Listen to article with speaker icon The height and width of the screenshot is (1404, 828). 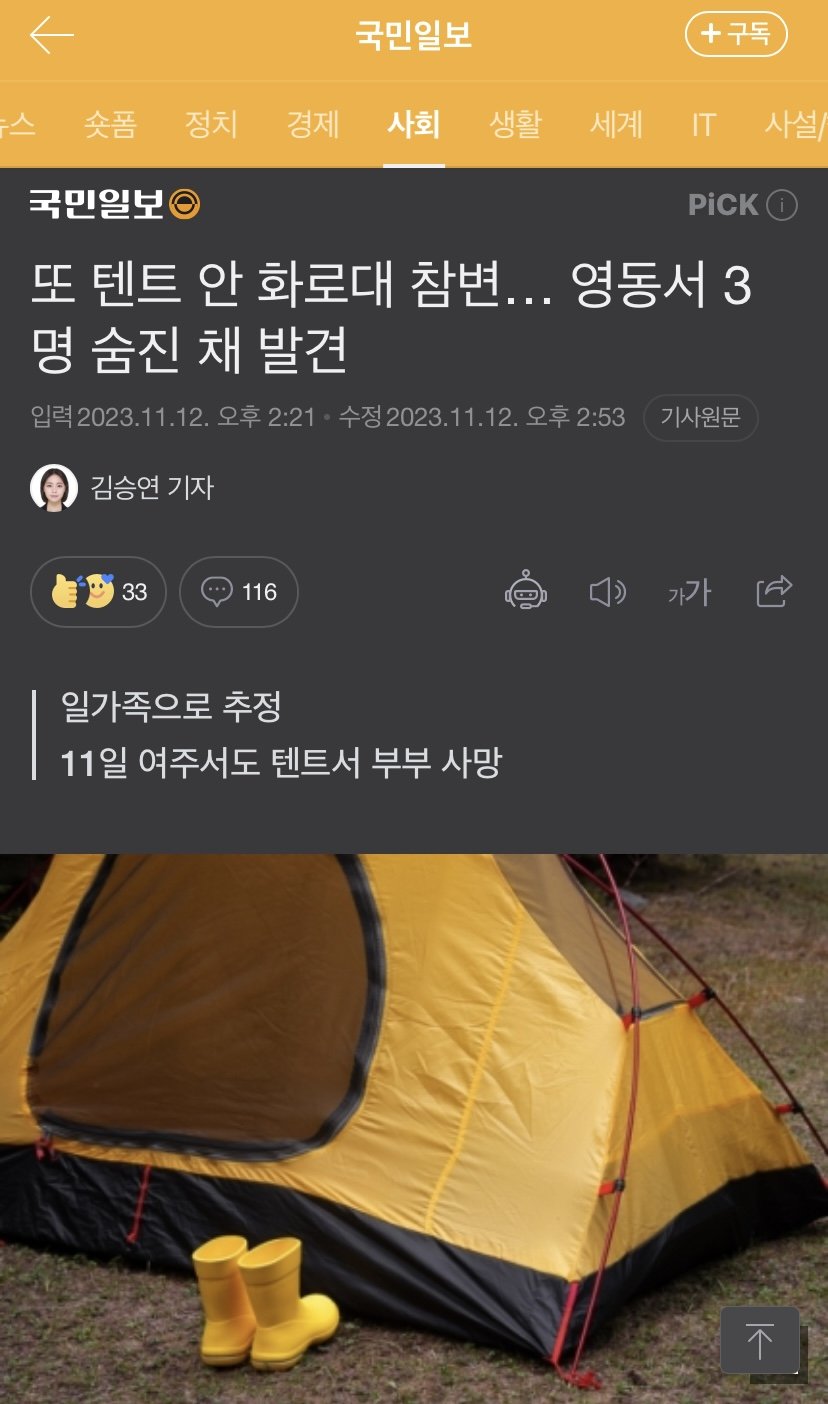coord(607,593)
